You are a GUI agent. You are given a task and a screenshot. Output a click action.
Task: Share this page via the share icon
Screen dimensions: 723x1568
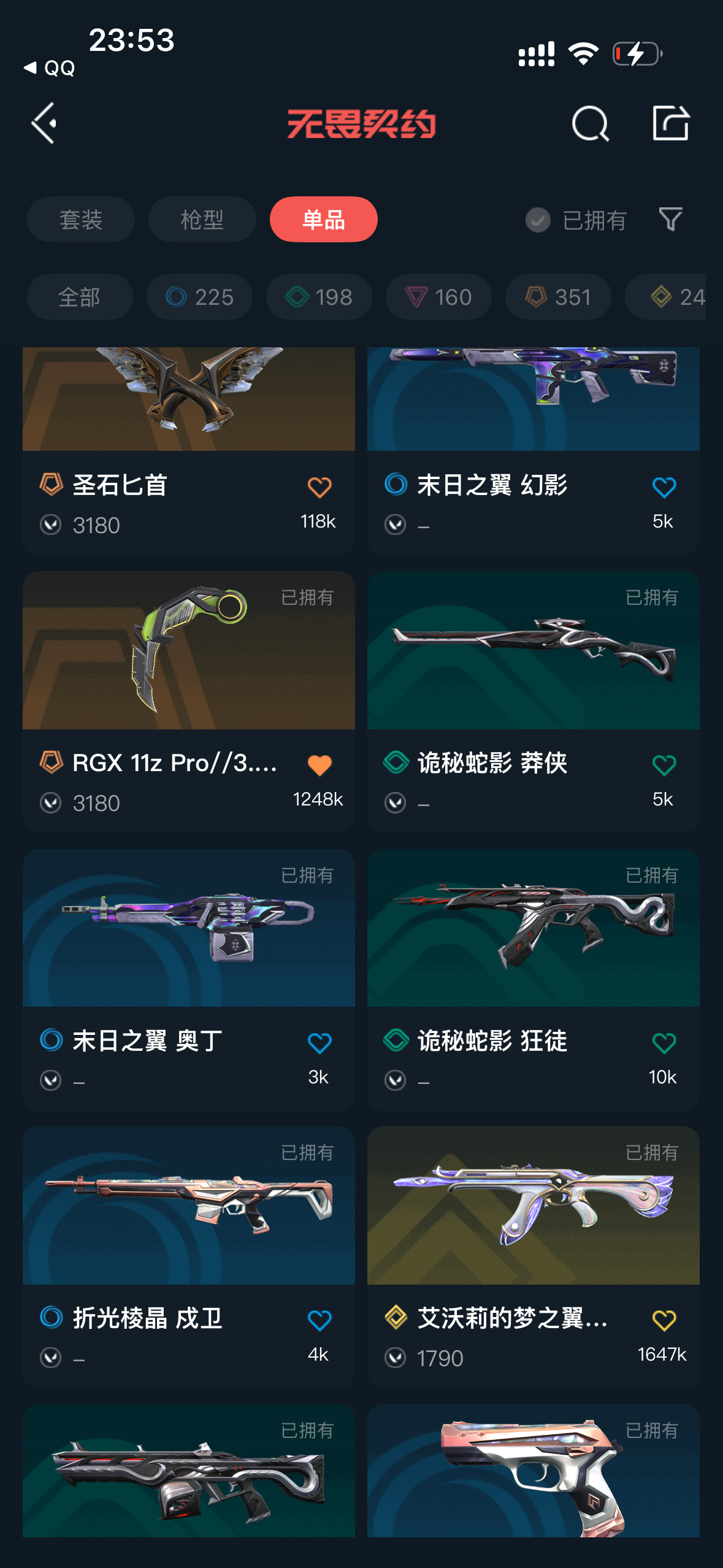670,123
